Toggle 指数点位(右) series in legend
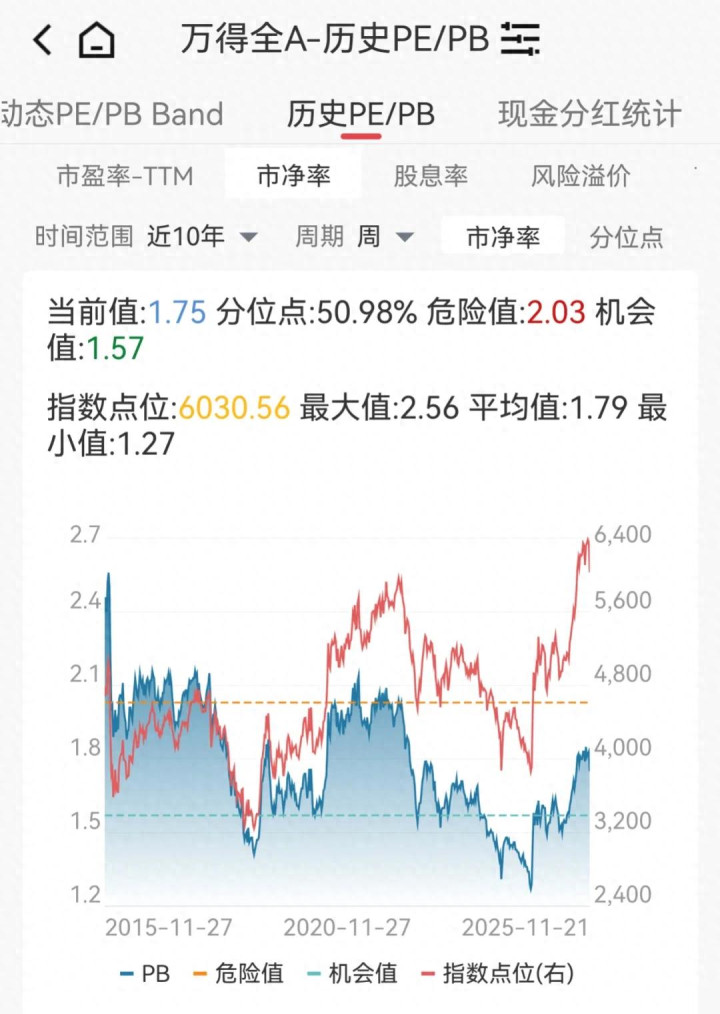The height and width of the screenshot is (1014, 720). pos(497,972)
